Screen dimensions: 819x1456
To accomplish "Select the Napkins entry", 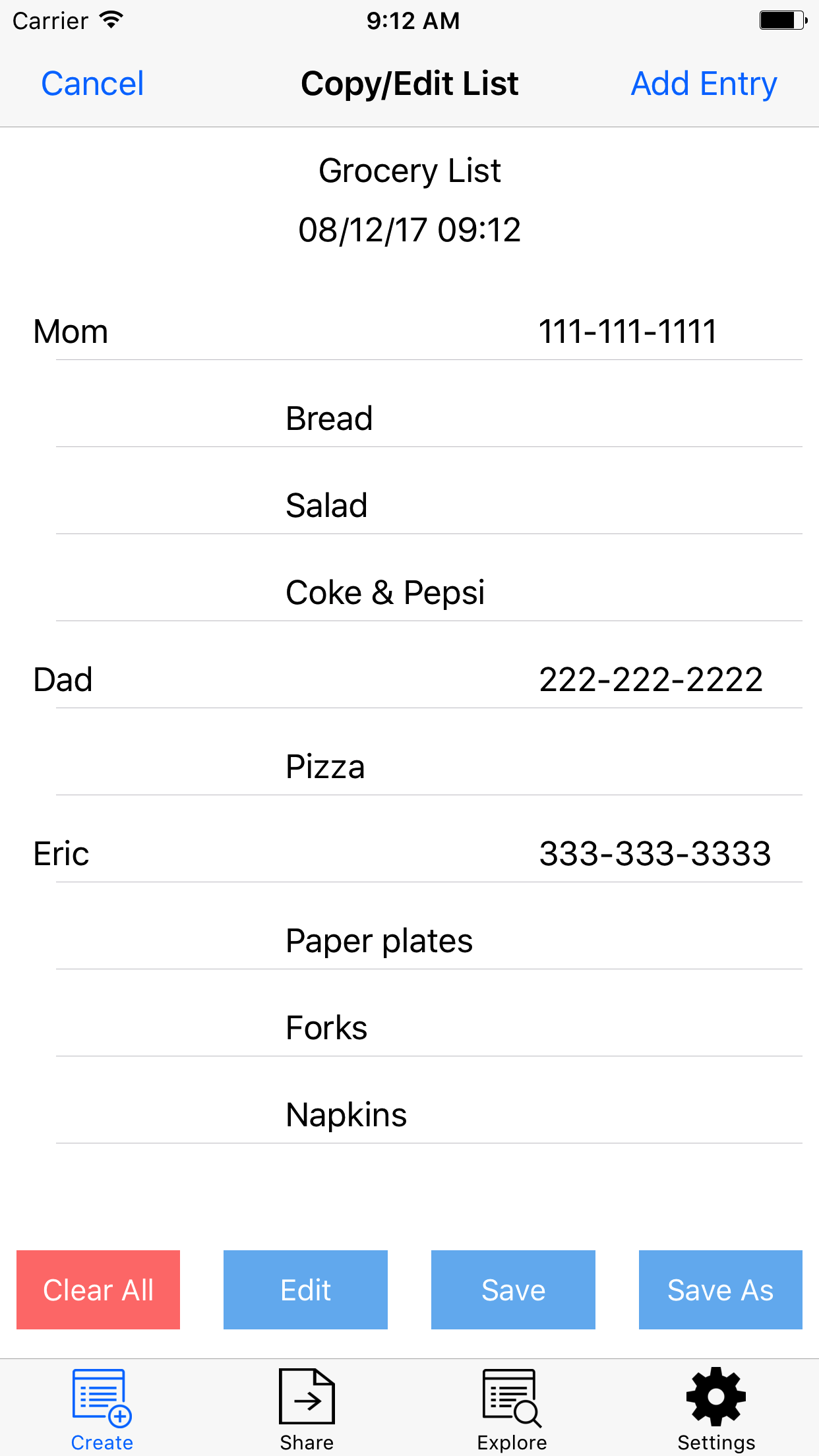I will pos(409,1114).
